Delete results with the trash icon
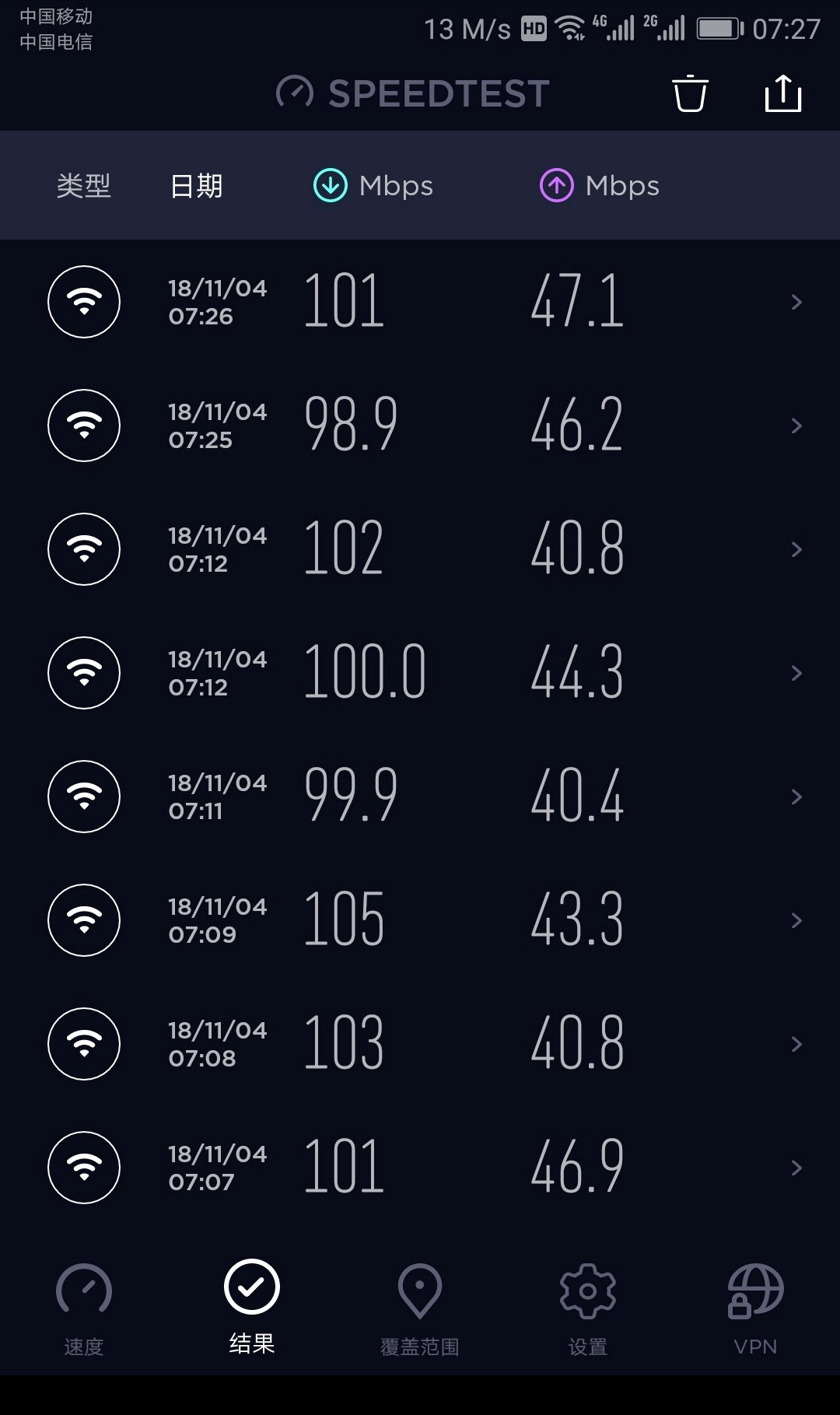840x1415 pixels. [690, 94]
